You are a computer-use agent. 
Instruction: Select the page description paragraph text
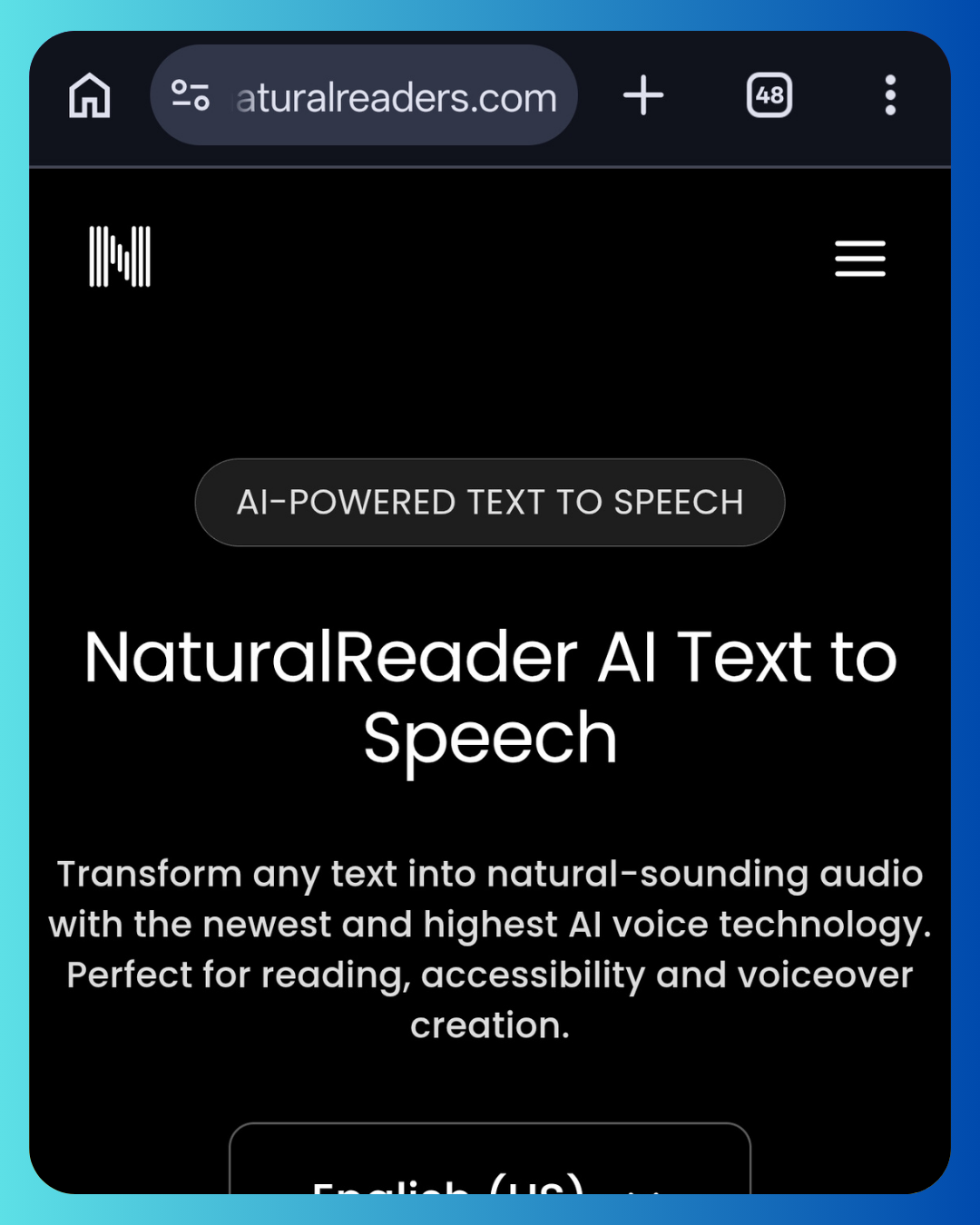(x=489, y=948)
